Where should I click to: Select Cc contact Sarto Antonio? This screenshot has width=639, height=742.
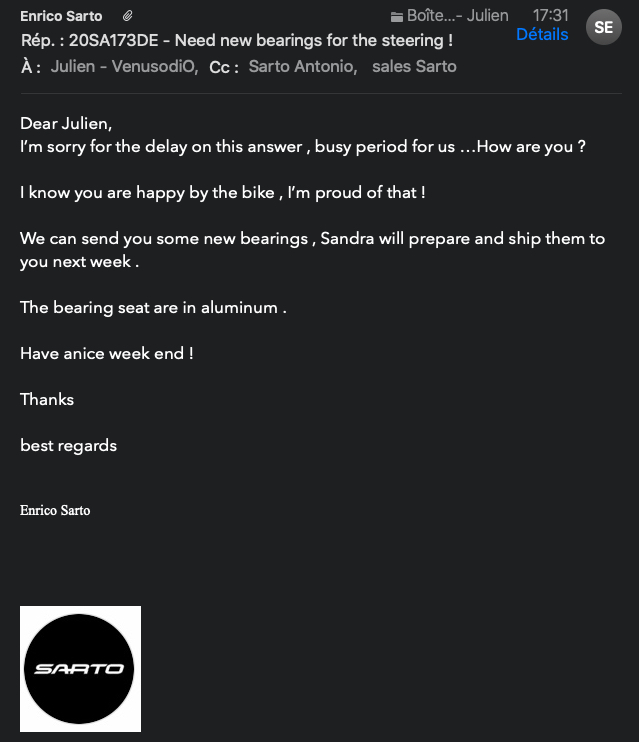[x=301, y=67]
